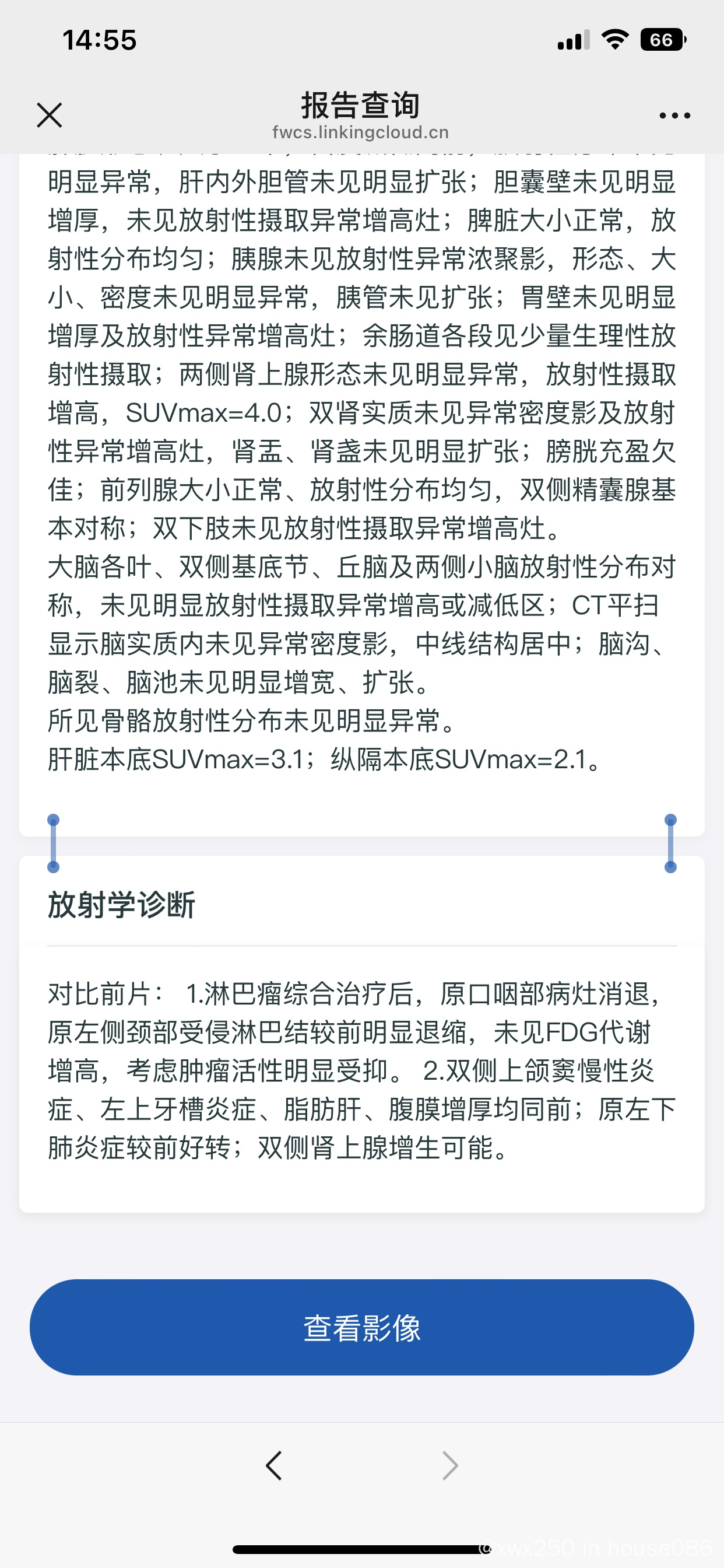Open the three-dot overflow menu
Viewport: 724px width, 1568px height.
coord(674,115)
